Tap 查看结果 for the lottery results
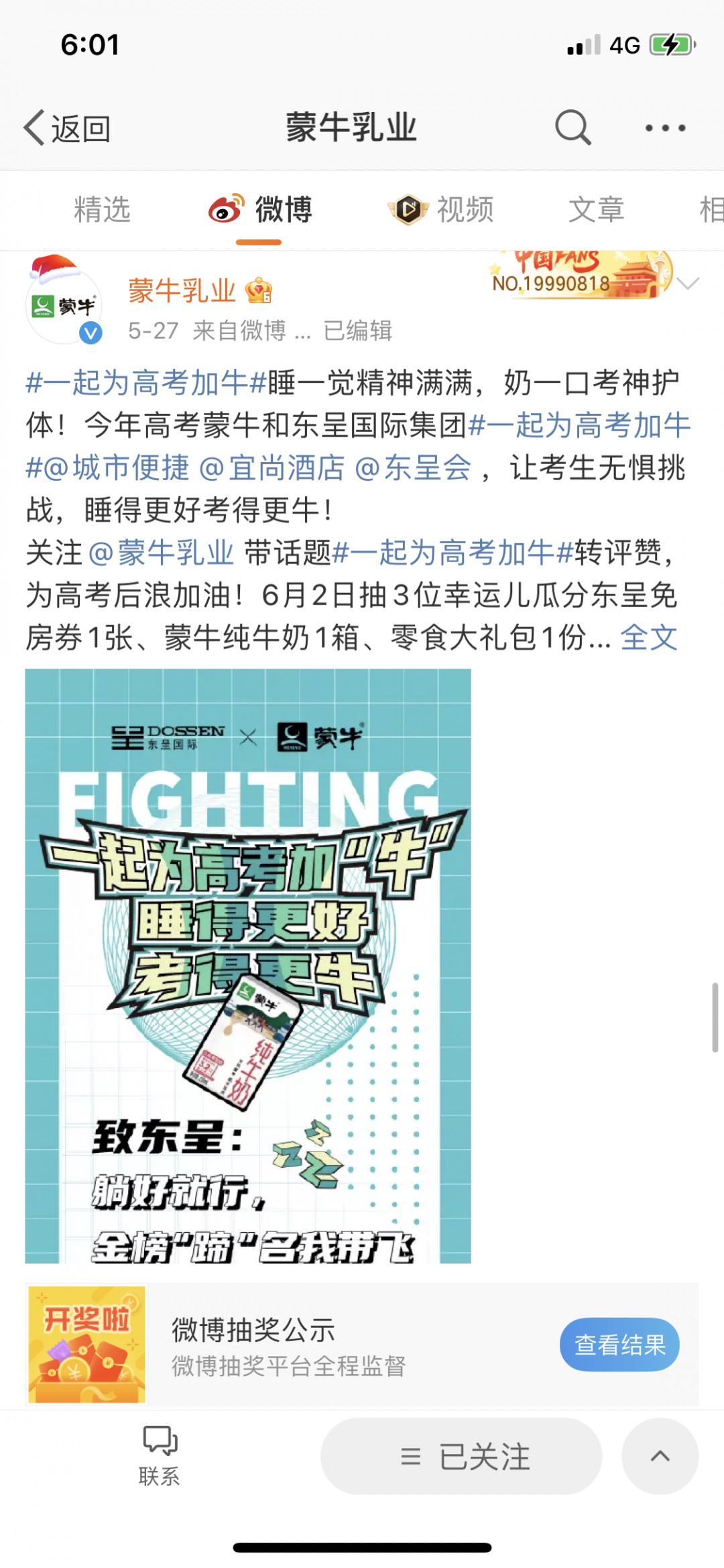The height and width of the screenshot is (1568, 724). point(619,1345)
